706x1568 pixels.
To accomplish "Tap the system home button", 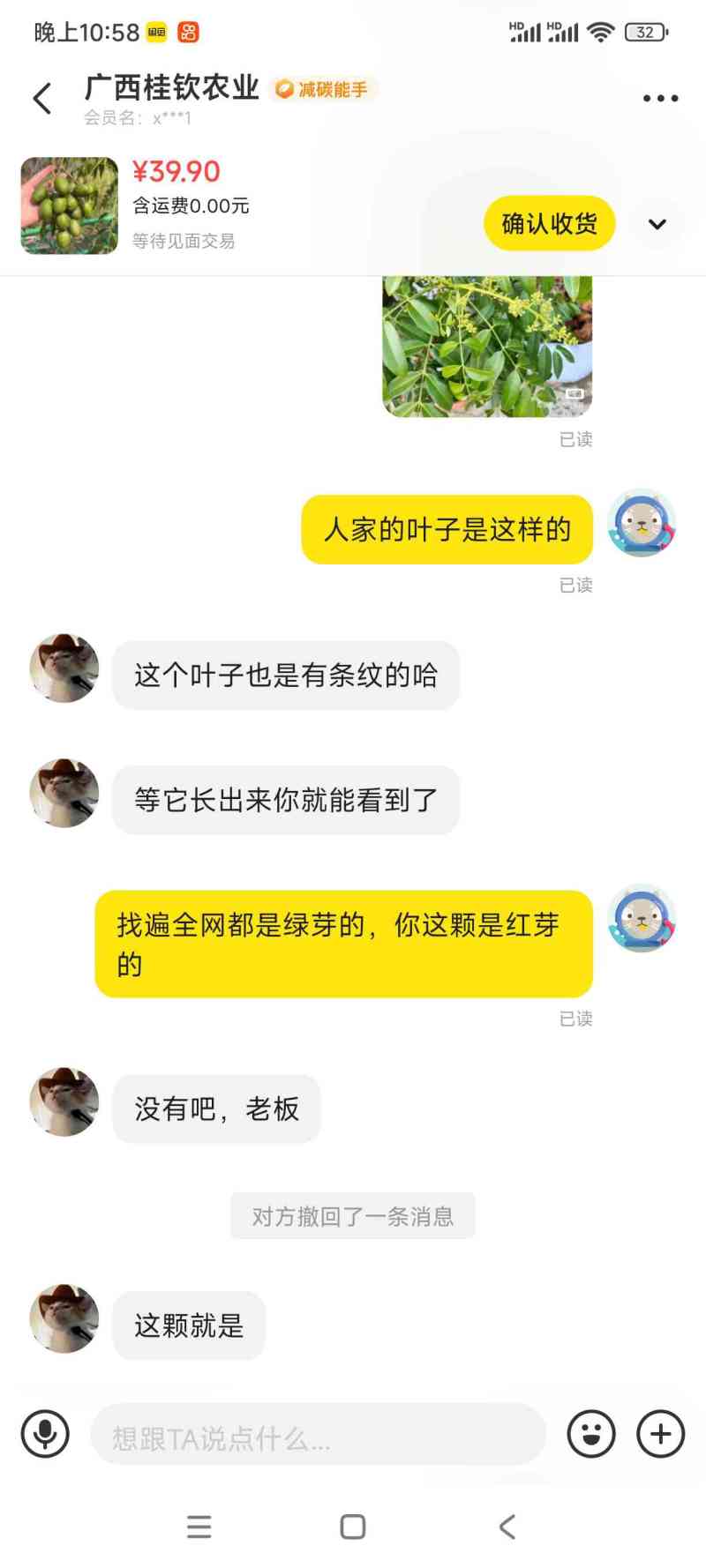I will coord(353,1527).
